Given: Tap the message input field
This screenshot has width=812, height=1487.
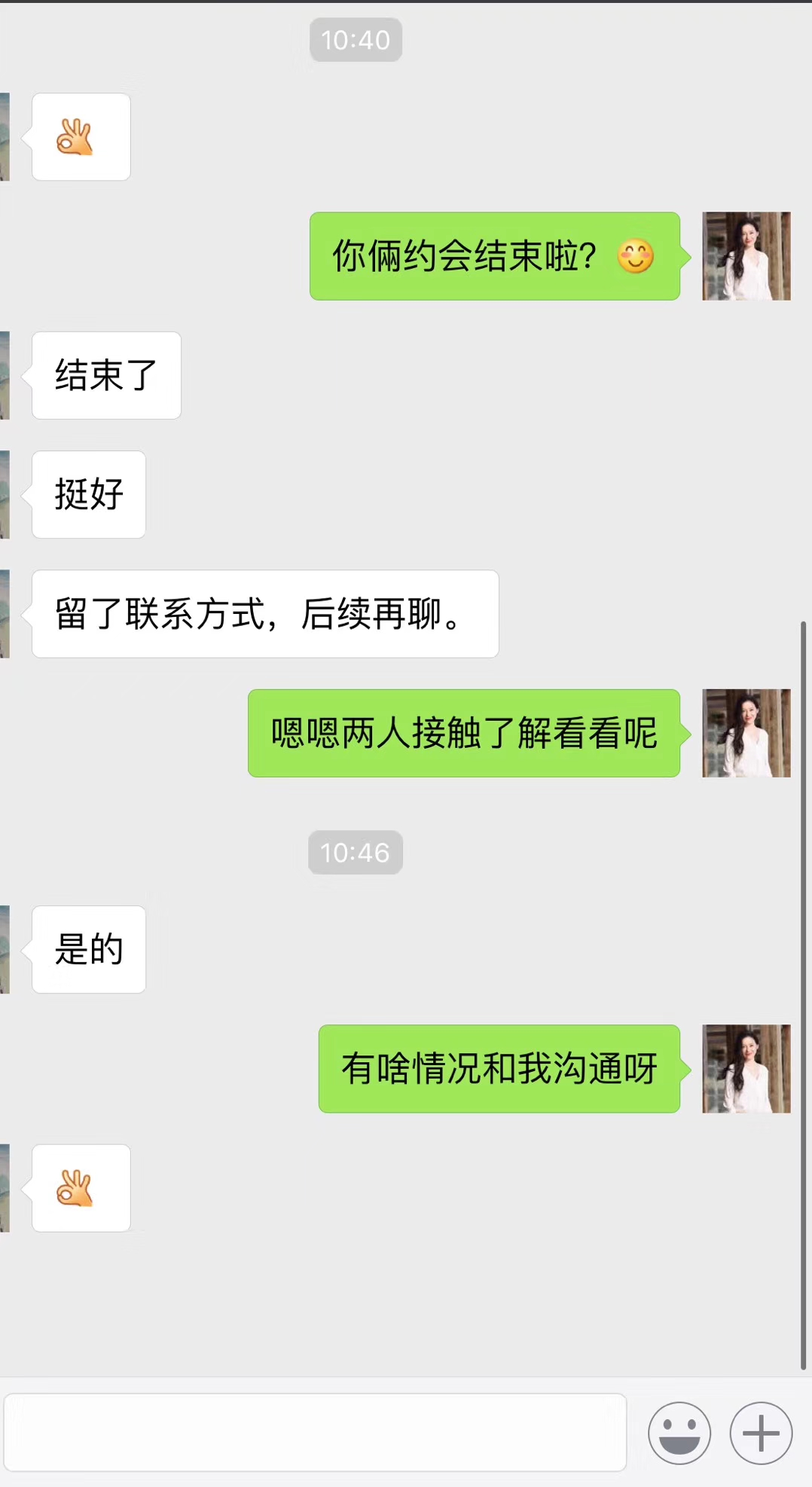Looking at the screenshot, I should coord(315,1432).
